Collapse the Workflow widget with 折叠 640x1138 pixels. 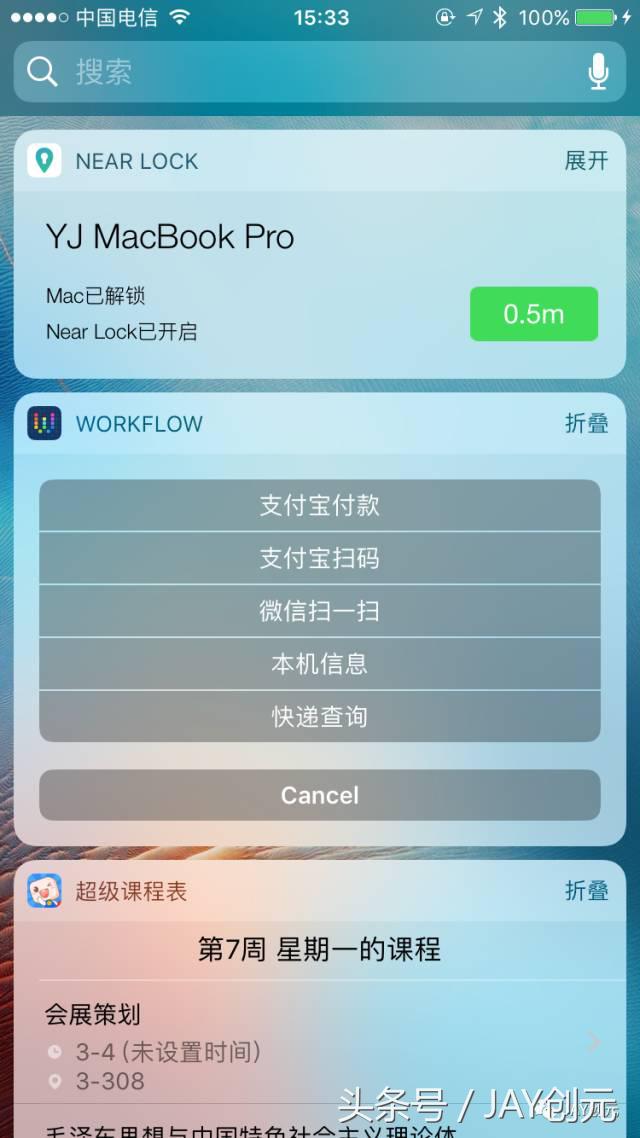click(586, 423)
